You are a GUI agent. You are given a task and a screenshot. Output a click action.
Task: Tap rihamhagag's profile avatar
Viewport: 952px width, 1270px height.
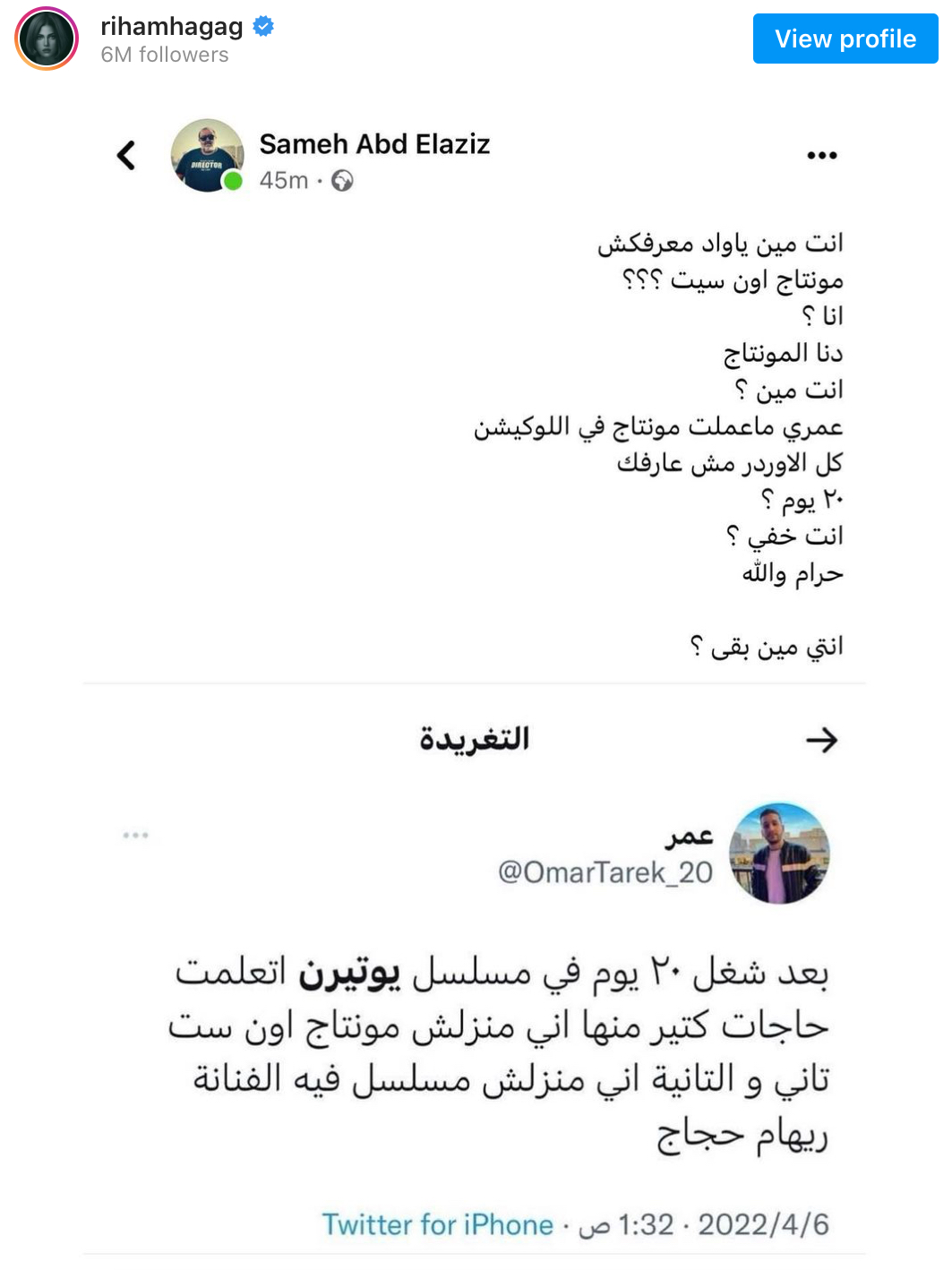pos(47,39)
